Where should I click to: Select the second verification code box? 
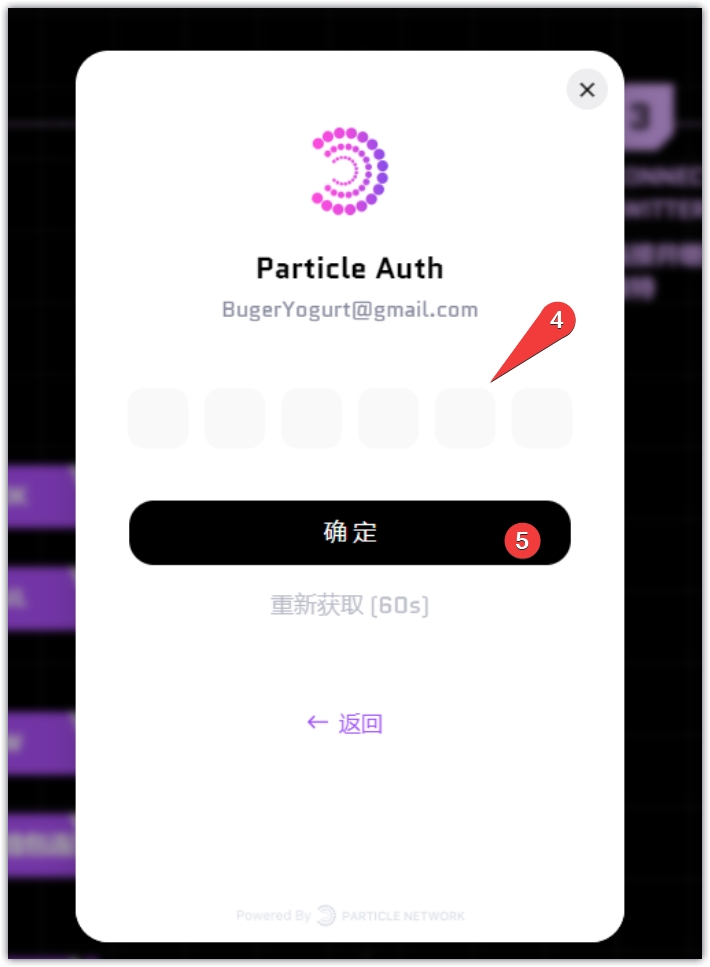point(235,418)
